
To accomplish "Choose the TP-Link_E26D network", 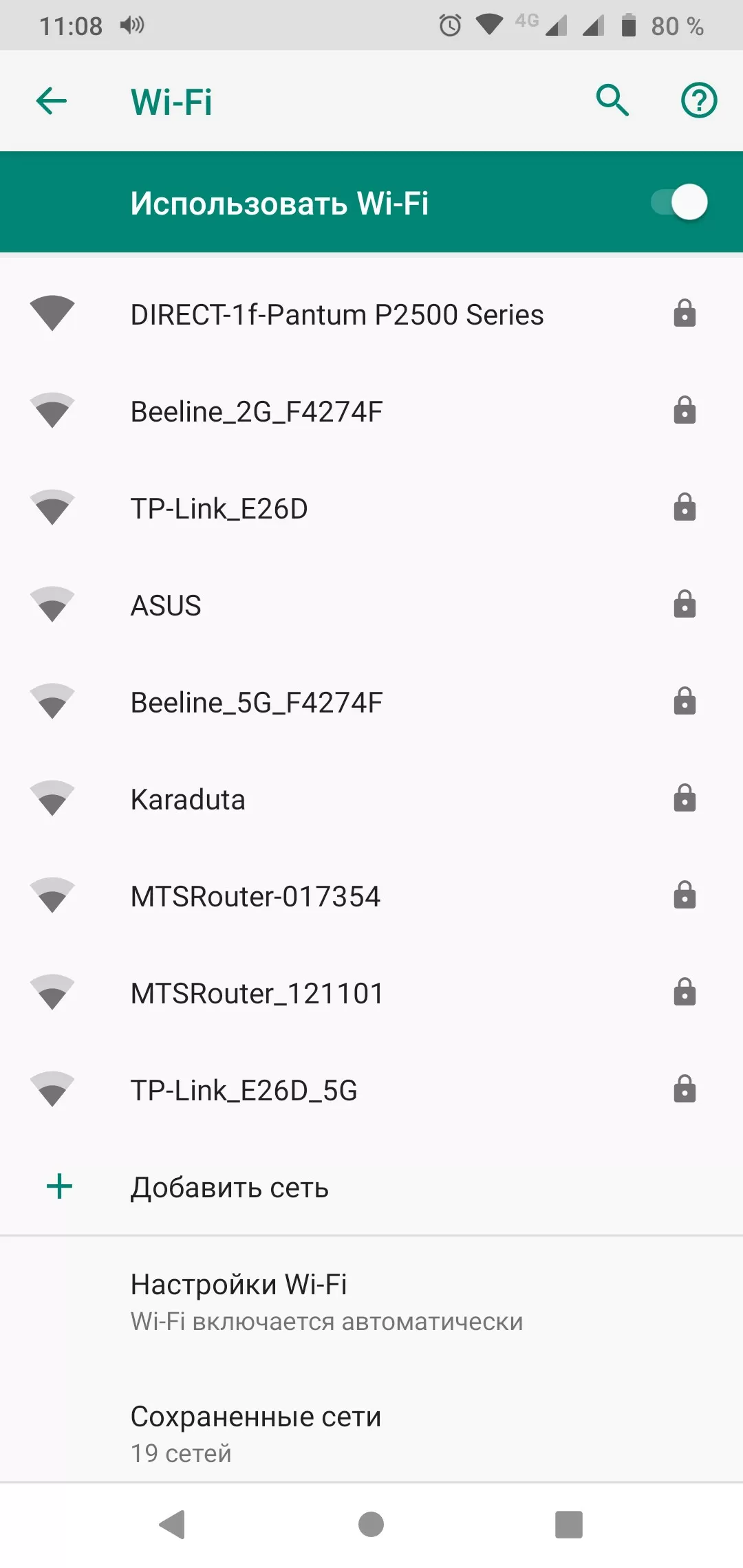I will click(219, 509).
